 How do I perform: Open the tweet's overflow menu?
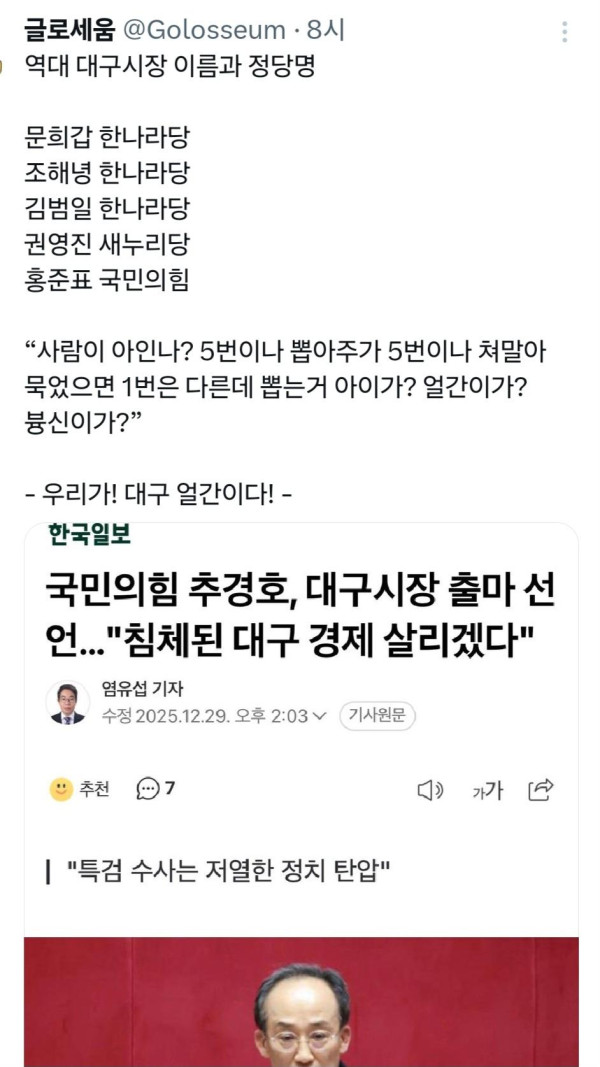pyautogui.click(x=565, y=32)
